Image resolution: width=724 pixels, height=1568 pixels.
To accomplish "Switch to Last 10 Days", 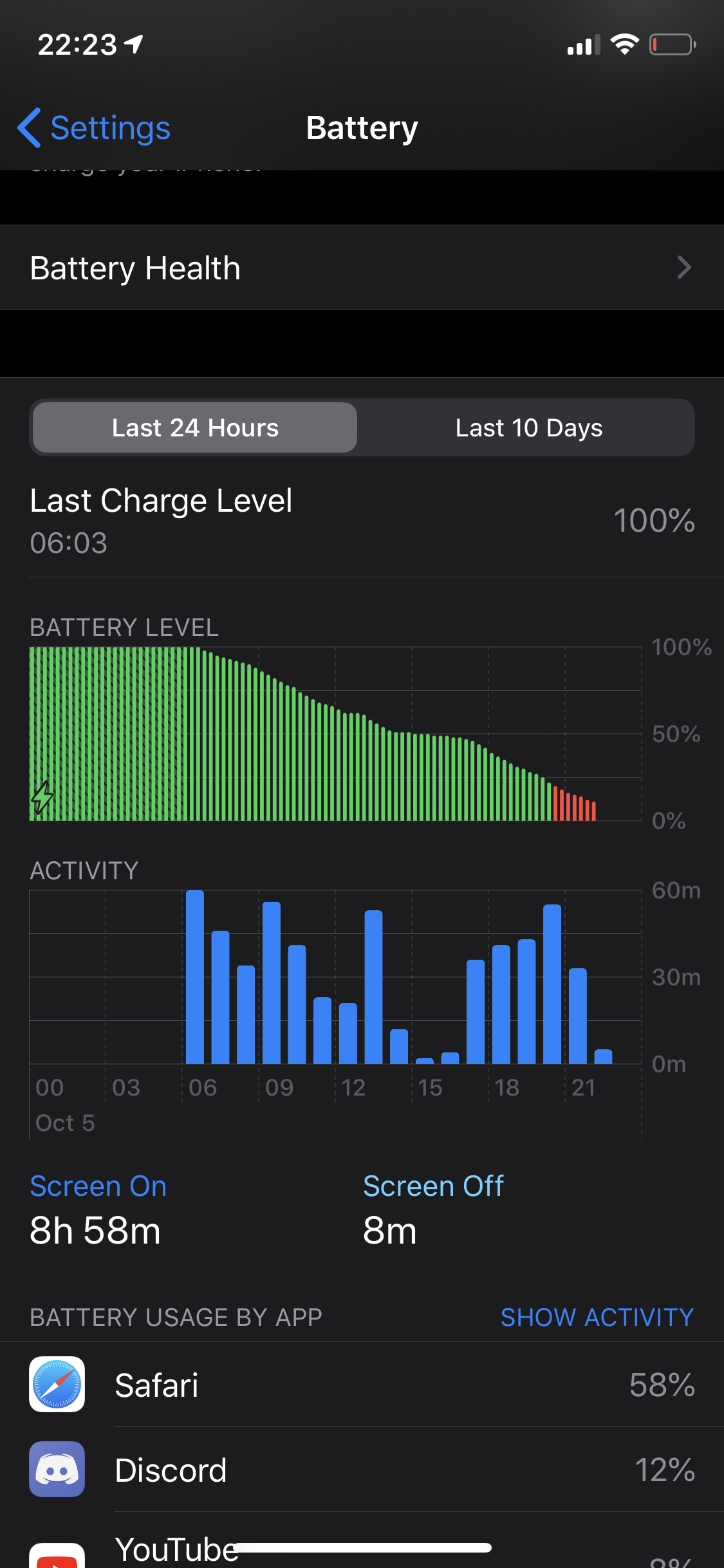I will [529, 427].
